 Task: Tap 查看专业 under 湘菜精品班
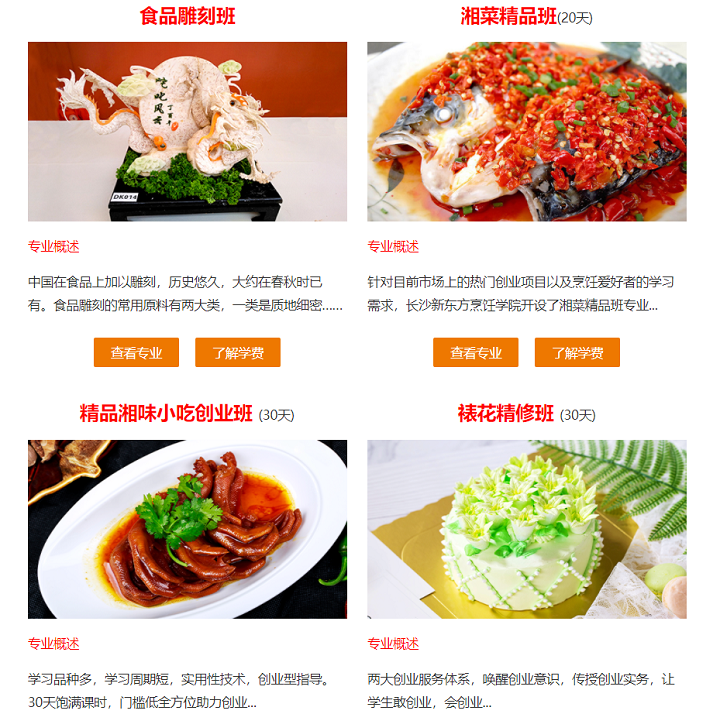tap(475, 353)
